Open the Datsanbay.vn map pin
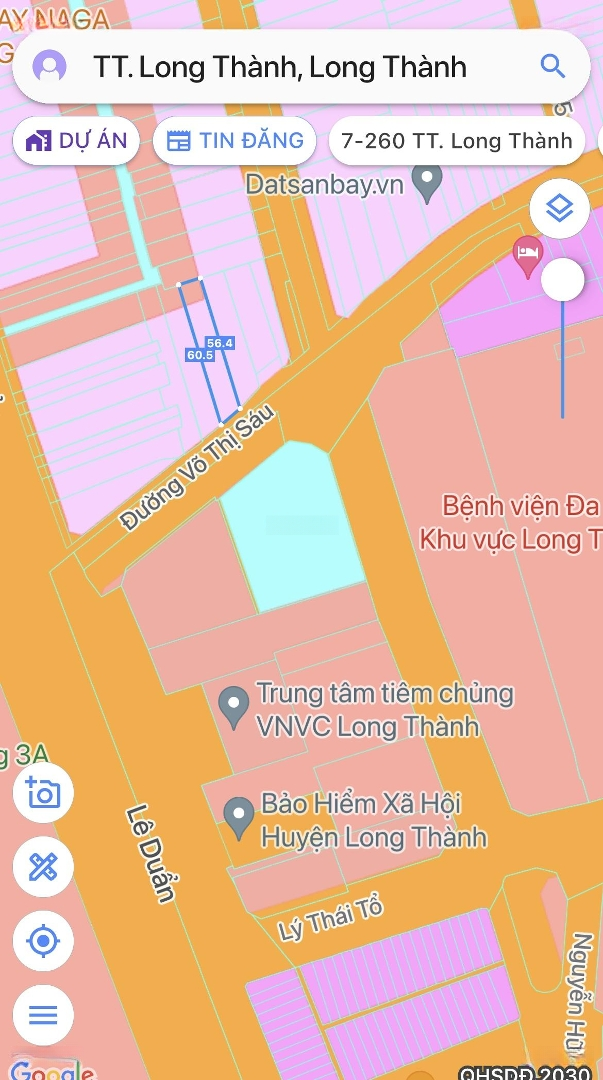Screen dimensions: 603x1080 [x=427, y=185]
